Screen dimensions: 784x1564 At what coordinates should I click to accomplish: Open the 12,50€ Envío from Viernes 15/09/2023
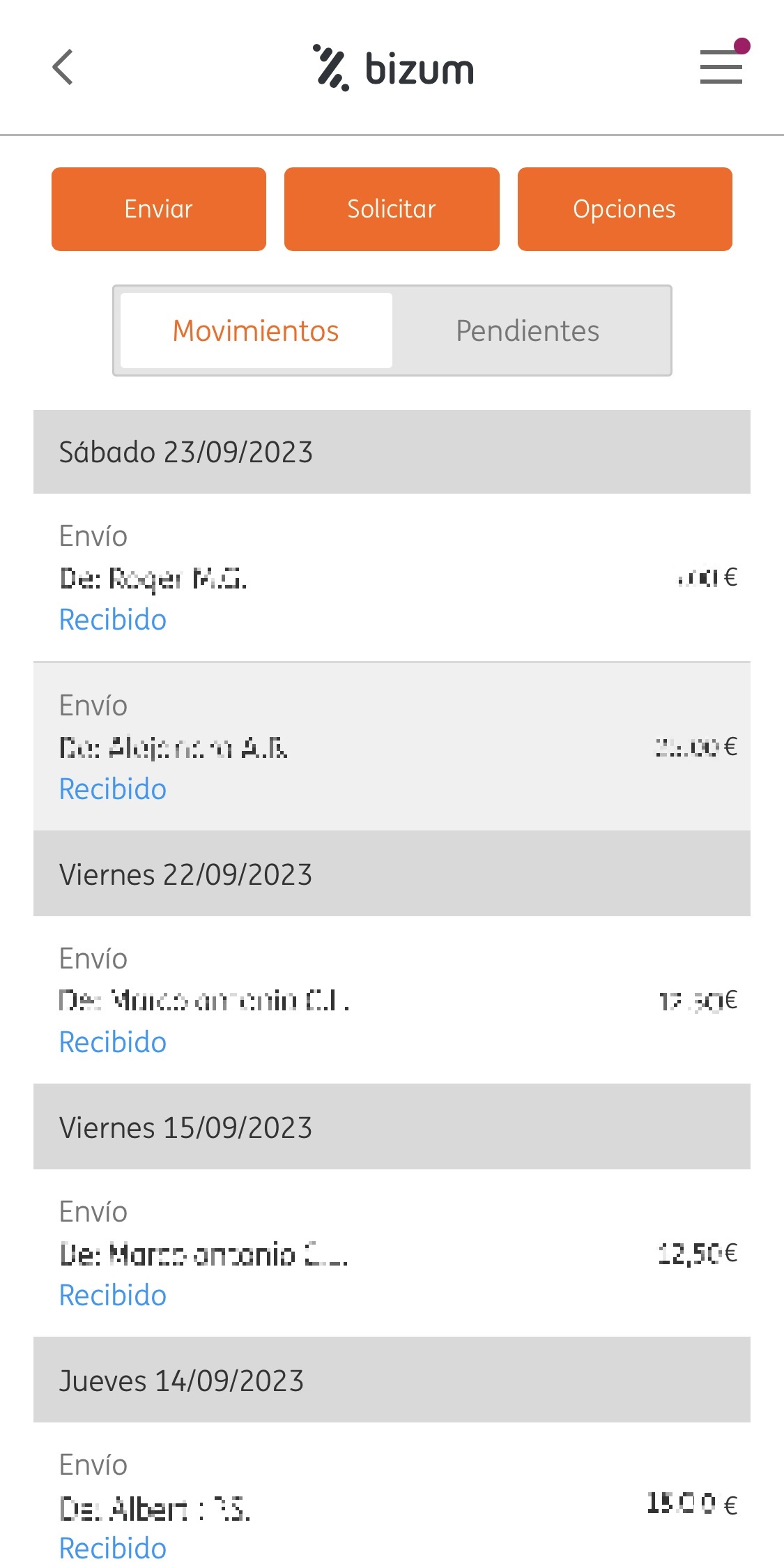(392, 1253)
